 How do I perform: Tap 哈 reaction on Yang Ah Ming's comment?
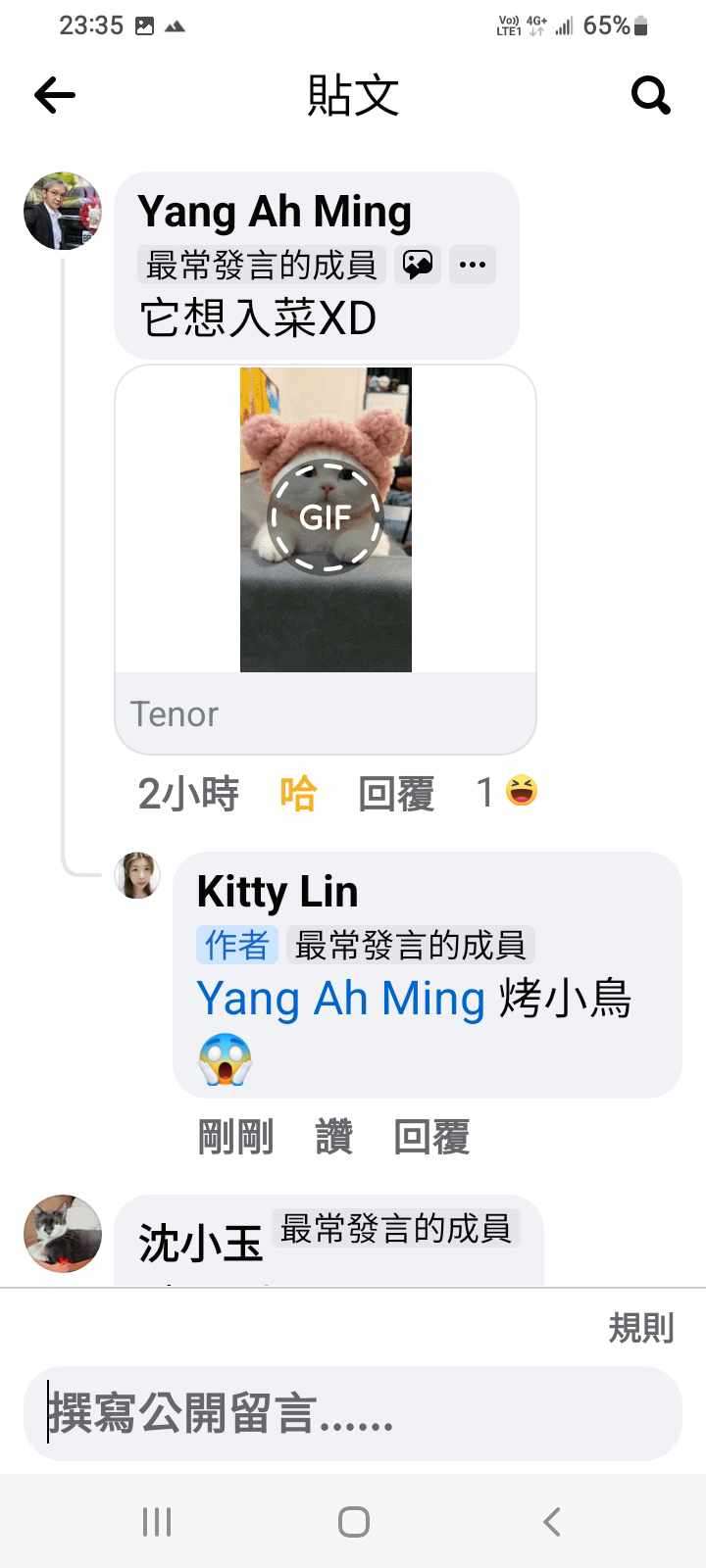pos(298,794)
